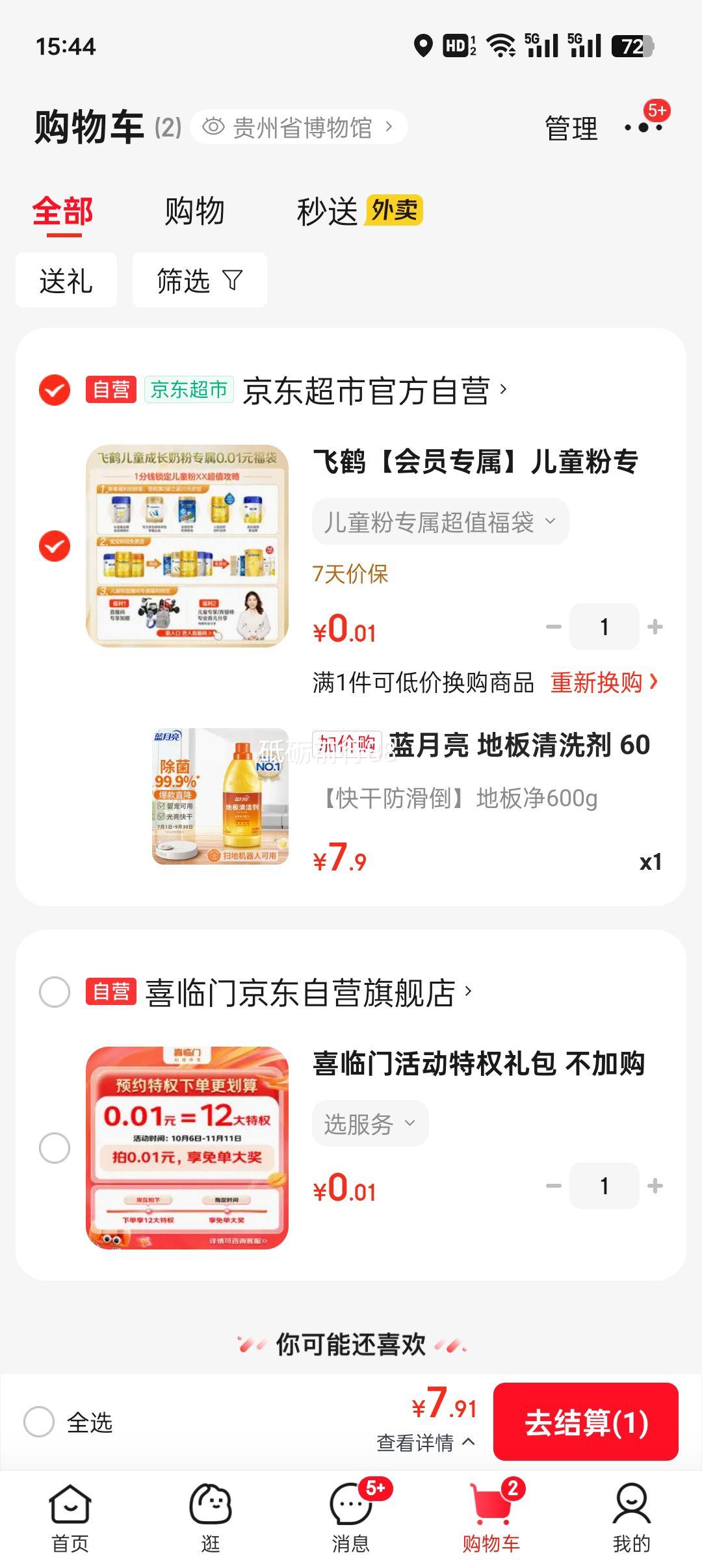Uncheck the 京东超市官方自营 store checkbox
The width and height of the screenshot is (702, 1568).
click(x=55, y=390)
